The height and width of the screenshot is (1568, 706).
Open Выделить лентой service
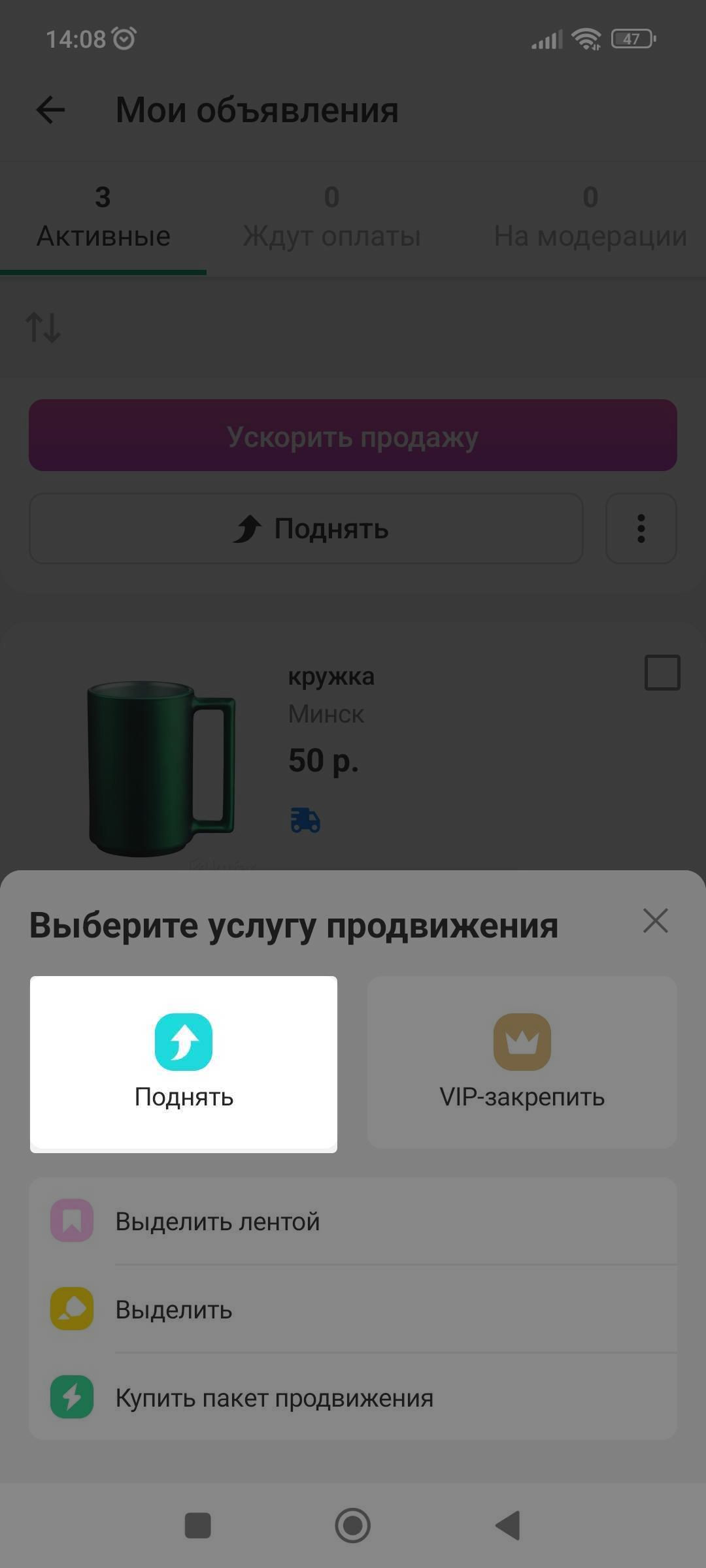353,1221
